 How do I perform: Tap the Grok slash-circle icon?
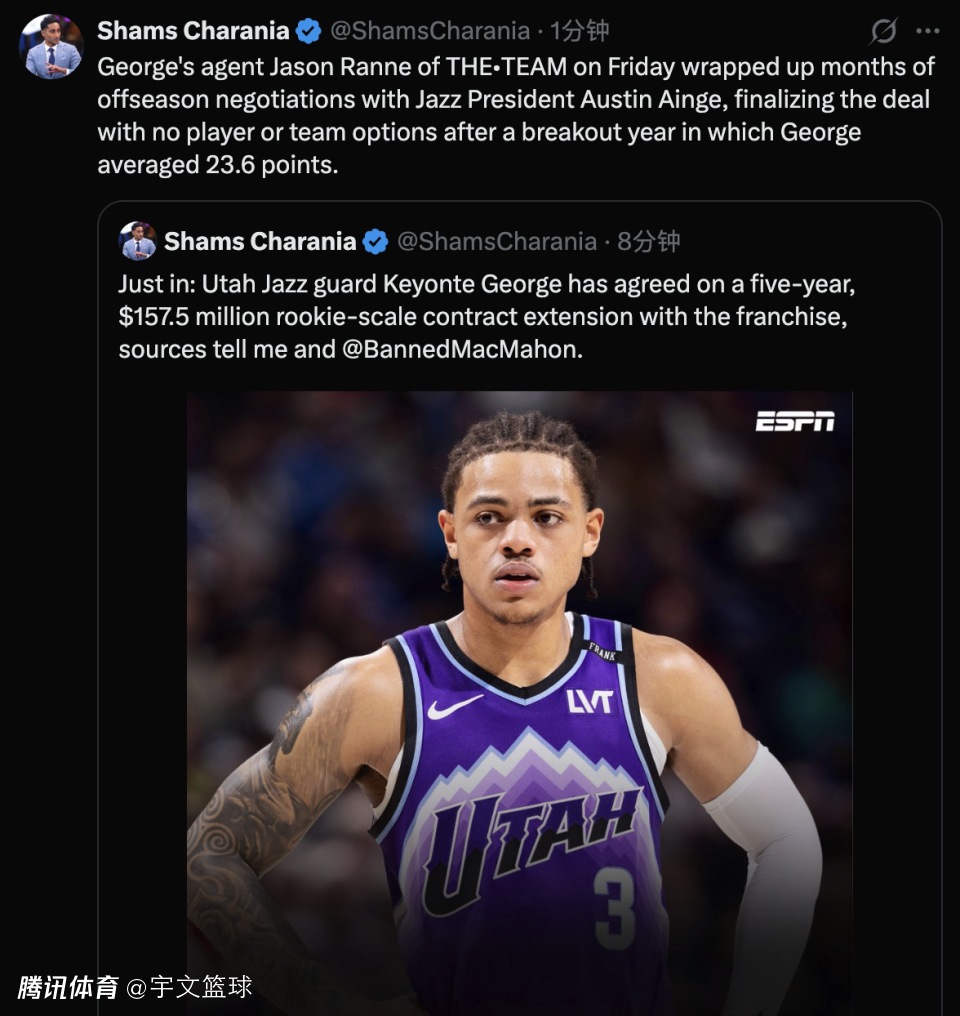884,30
